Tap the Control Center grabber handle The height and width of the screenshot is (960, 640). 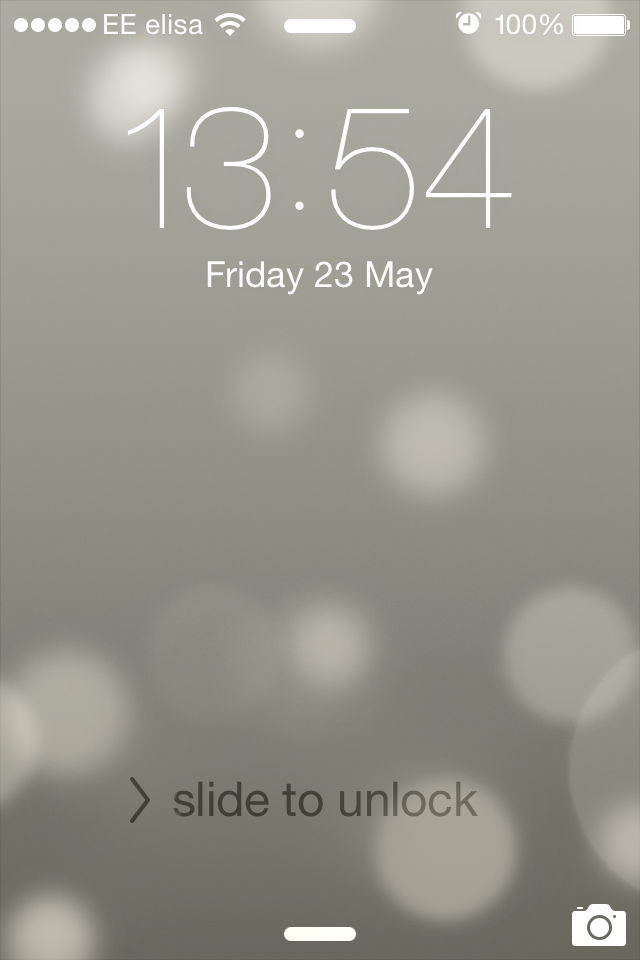tap(320, 934)
